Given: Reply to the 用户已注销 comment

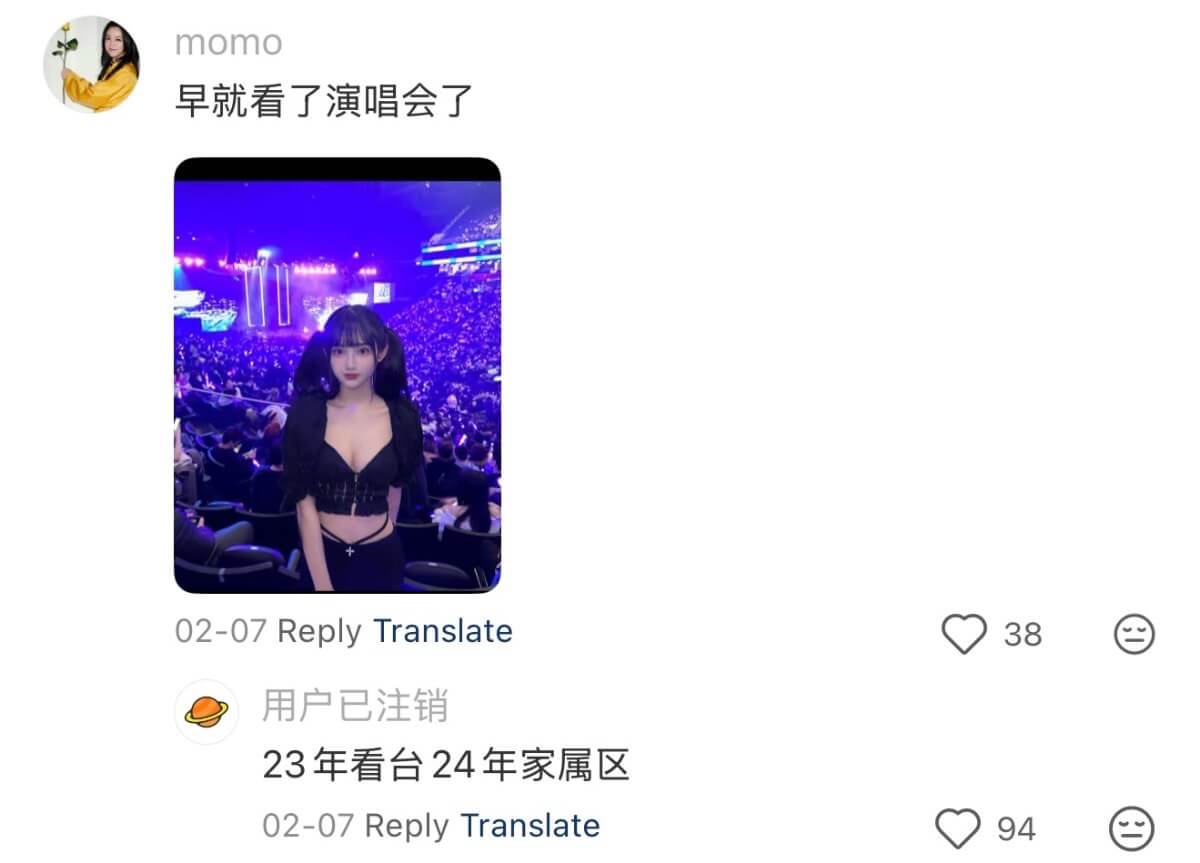Looking at the screenshot, I should point(406,826).
